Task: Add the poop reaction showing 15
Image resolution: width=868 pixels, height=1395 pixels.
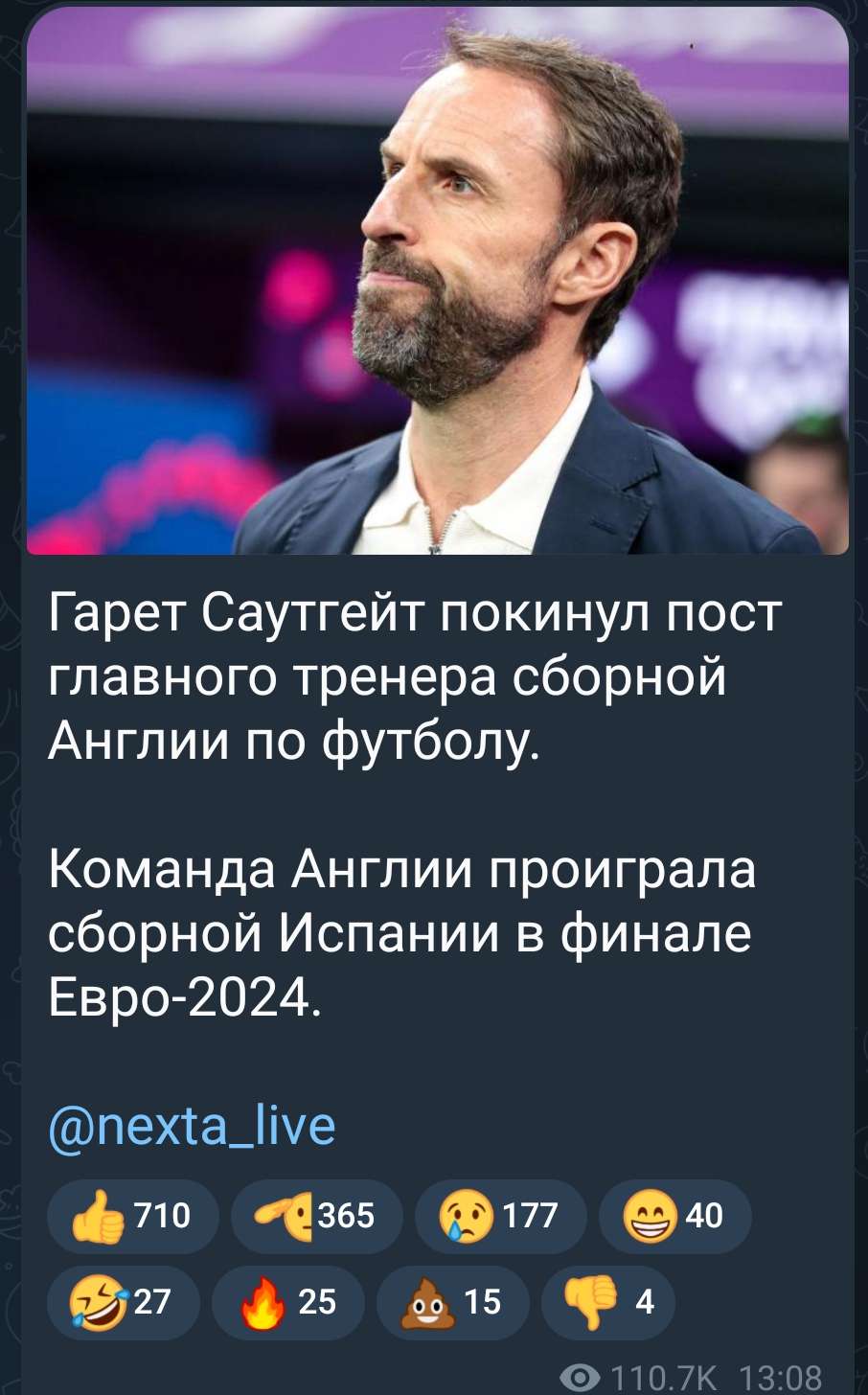Action: coord(452,1302)
